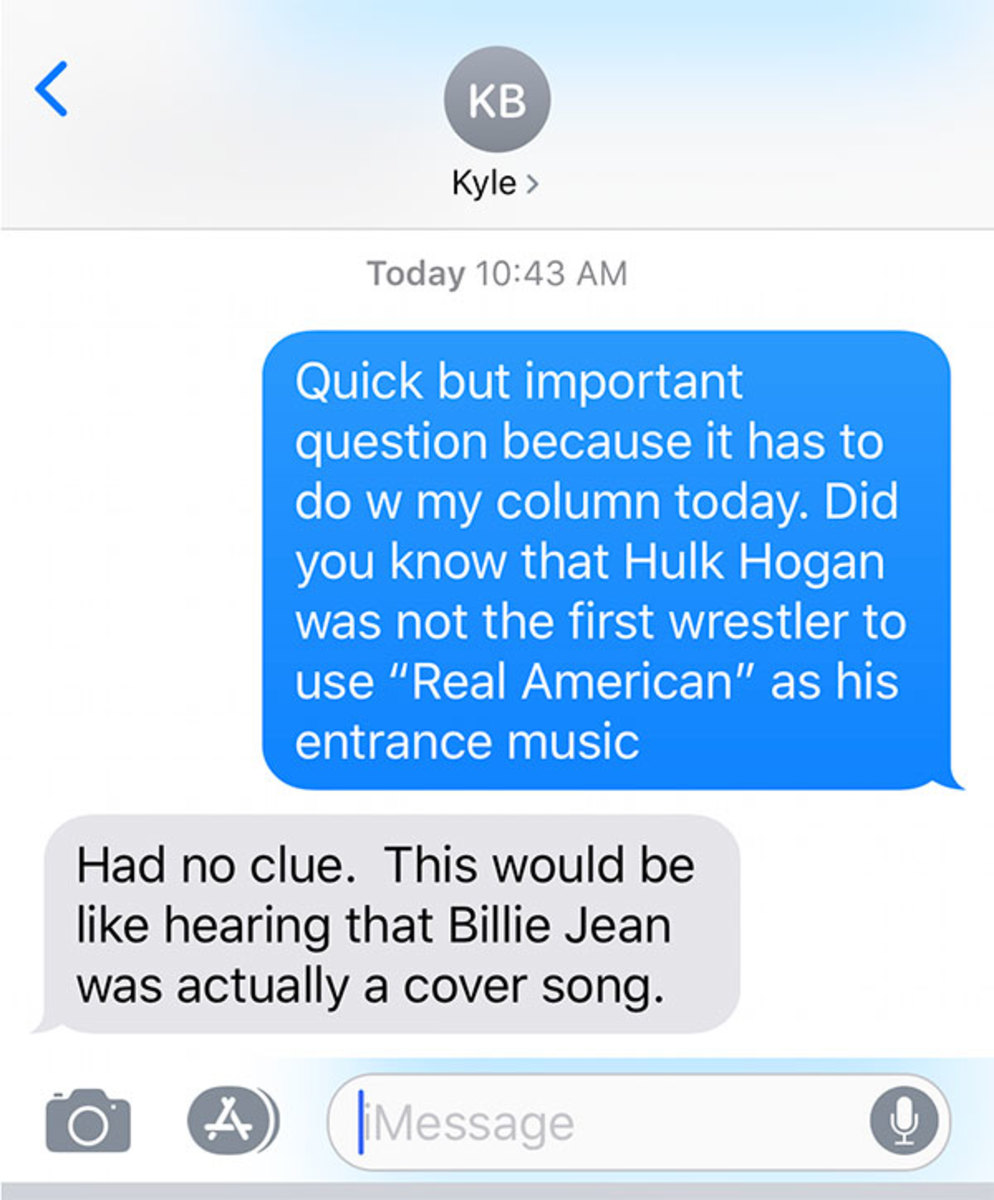This screenshot has height=1200, width=994.
Task: Go back to the messages list
Action: pyautogui.click(x=52, y=89)
